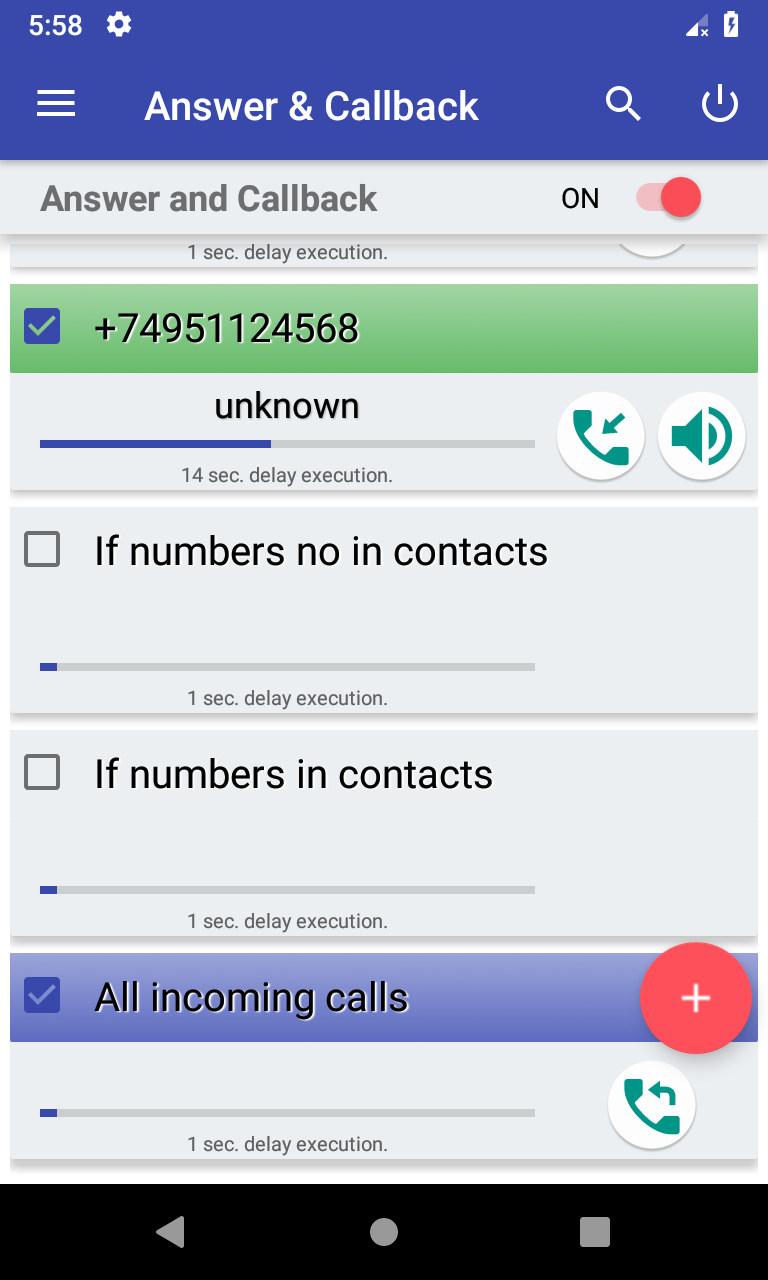Add a new rule with plus button

click(695, 998)
